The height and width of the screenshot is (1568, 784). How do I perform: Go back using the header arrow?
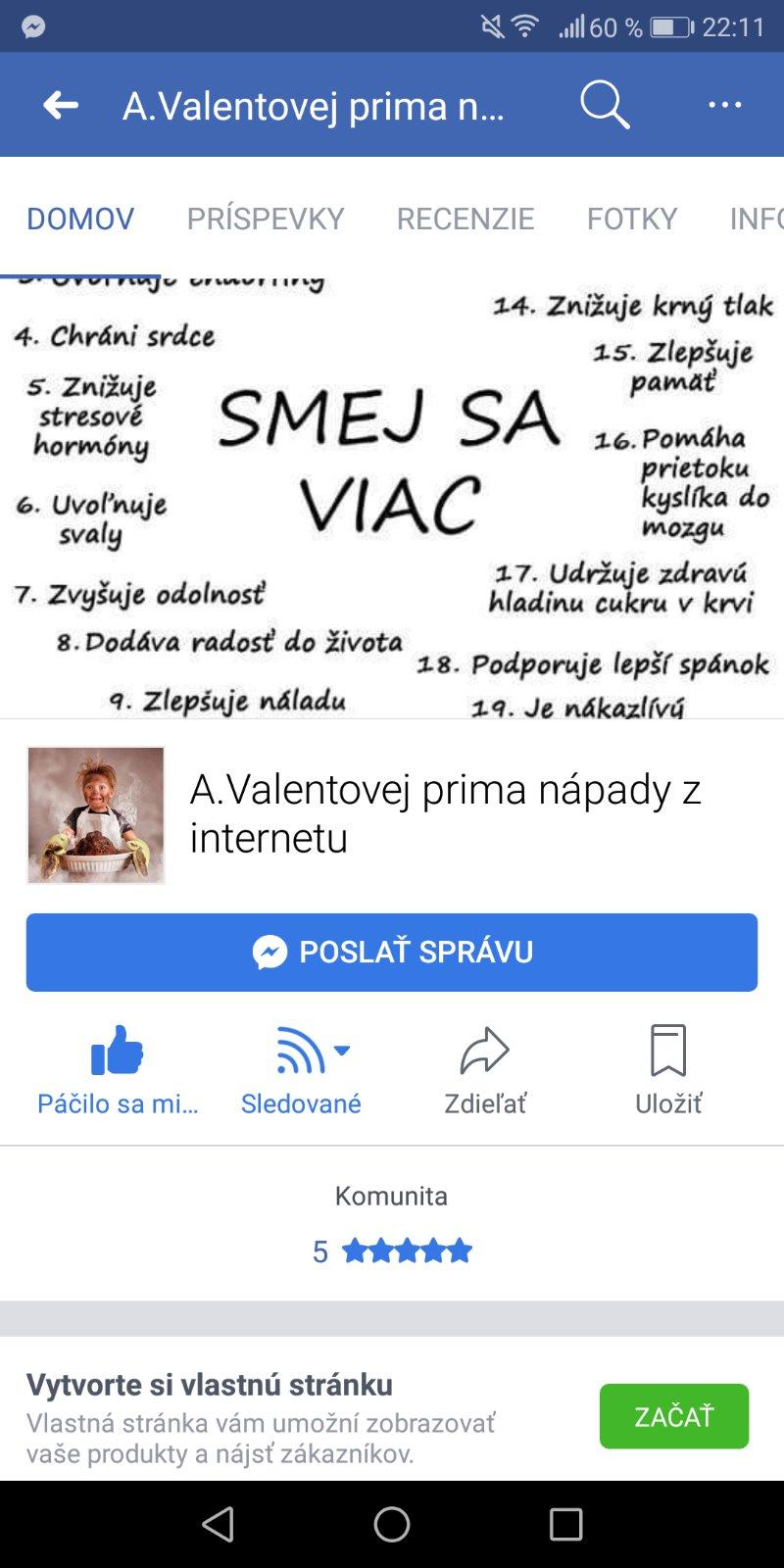(61, 105)
